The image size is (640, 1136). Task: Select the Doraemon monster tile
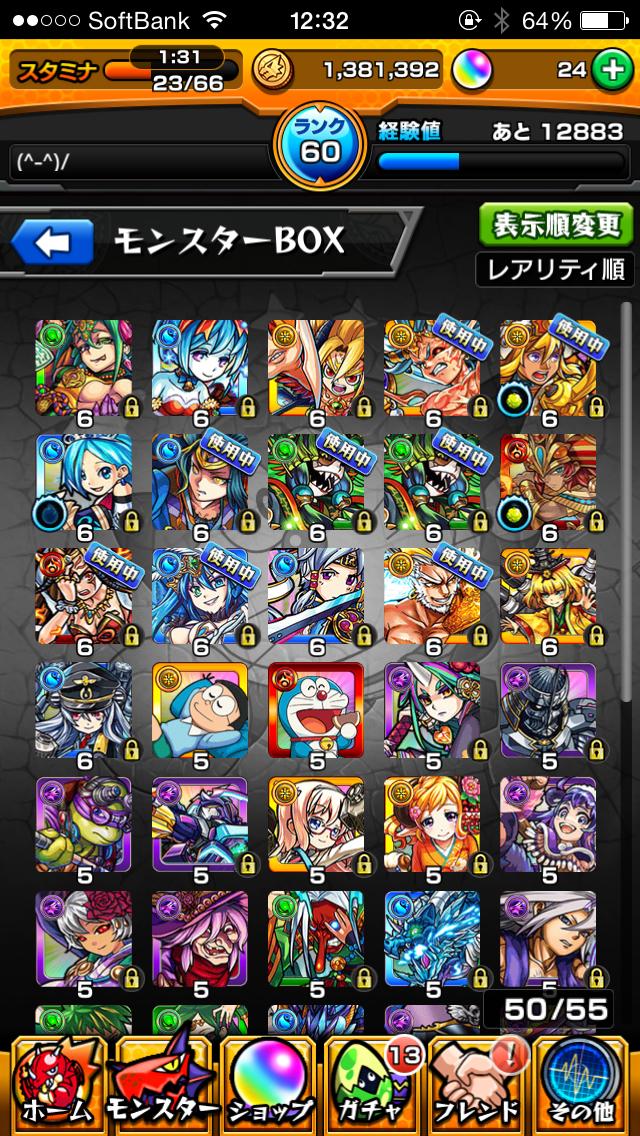(316, 710)
